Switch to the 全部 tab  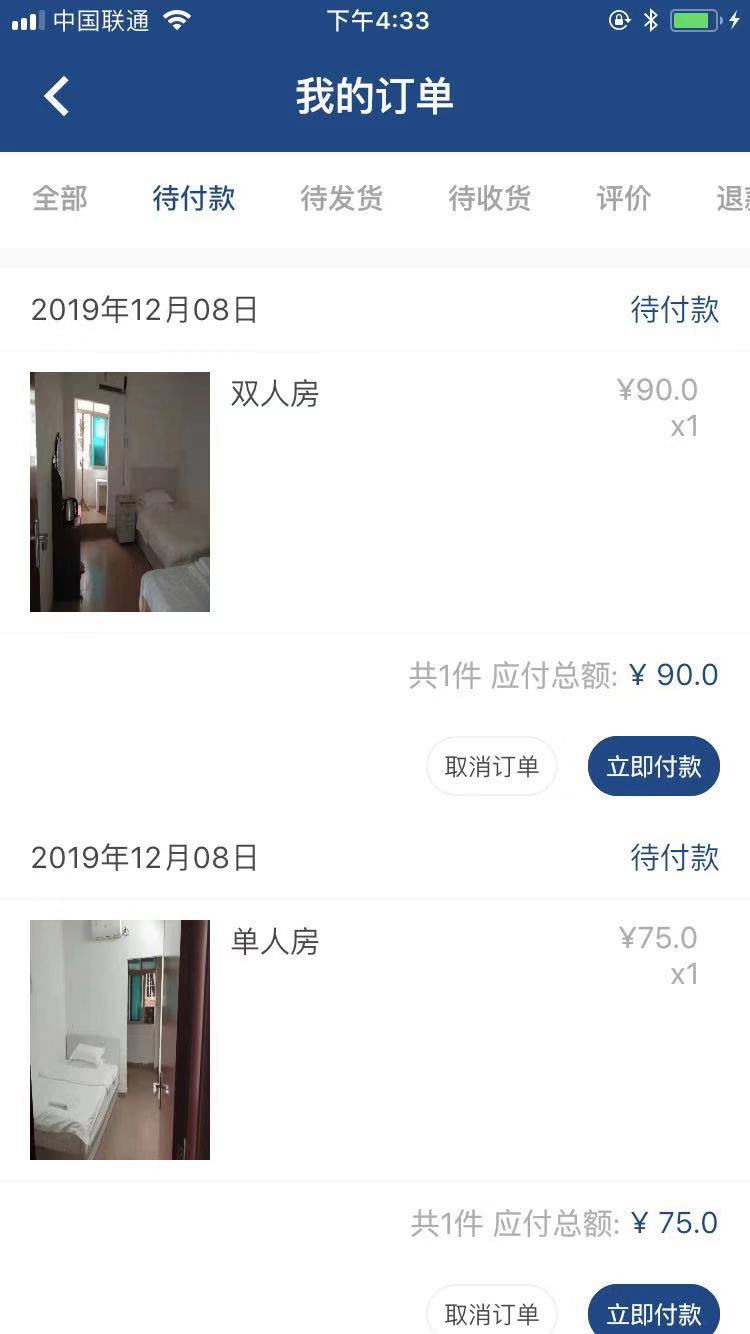point(60,198)
